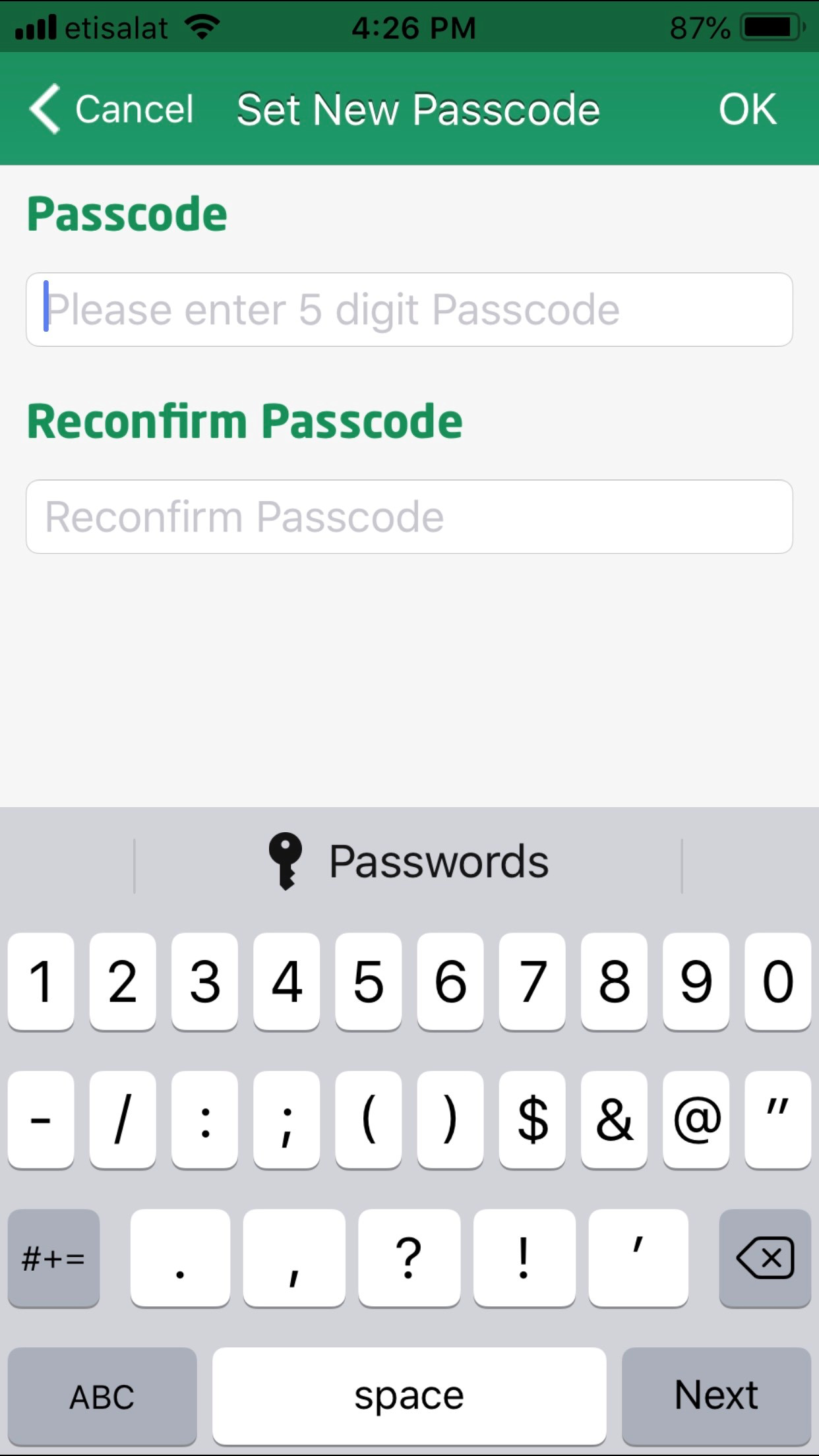Tap the digit 0 key
The image size is (819, 1456).
778,983
